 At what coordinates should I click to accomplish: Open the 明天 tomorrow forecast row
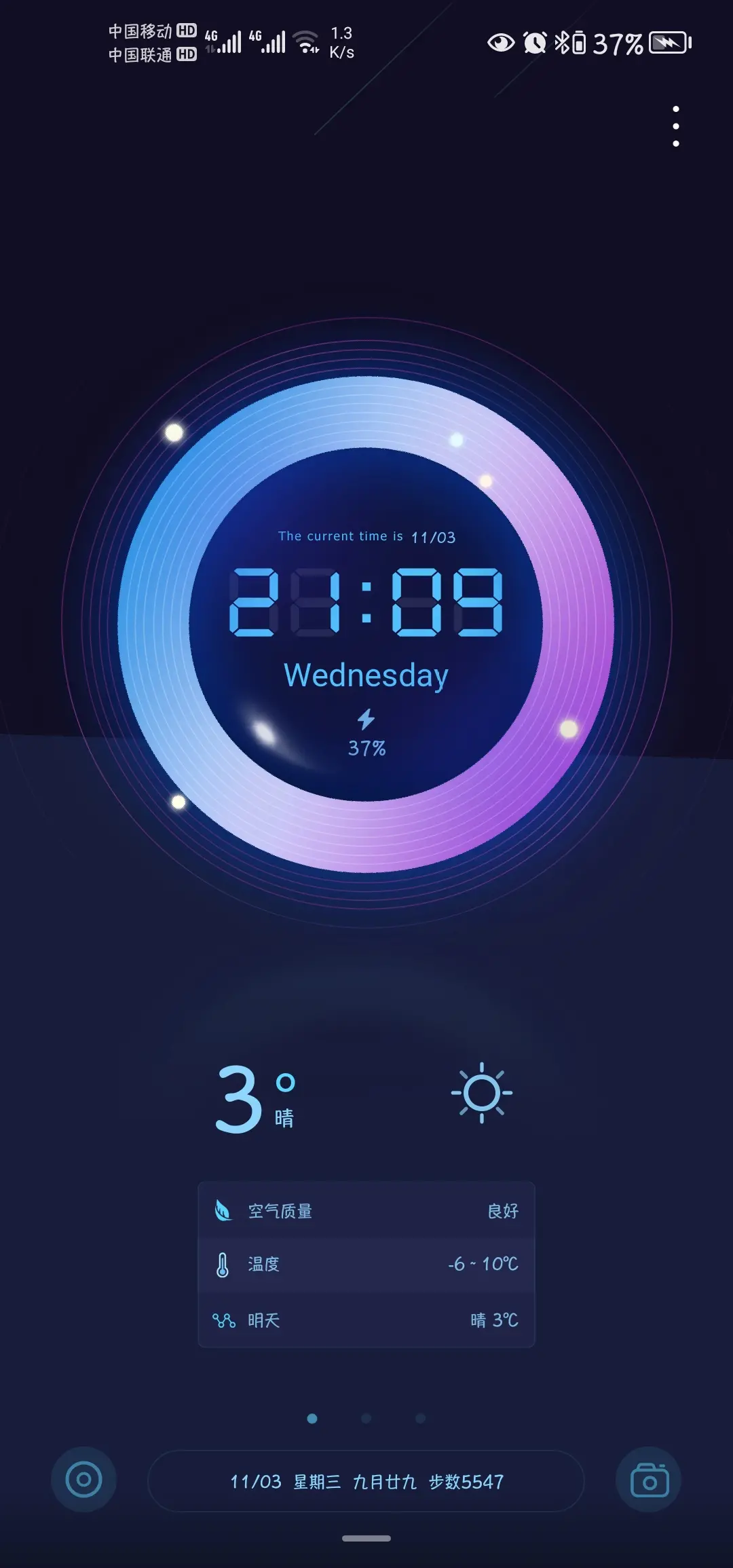tap(366, 1320)
